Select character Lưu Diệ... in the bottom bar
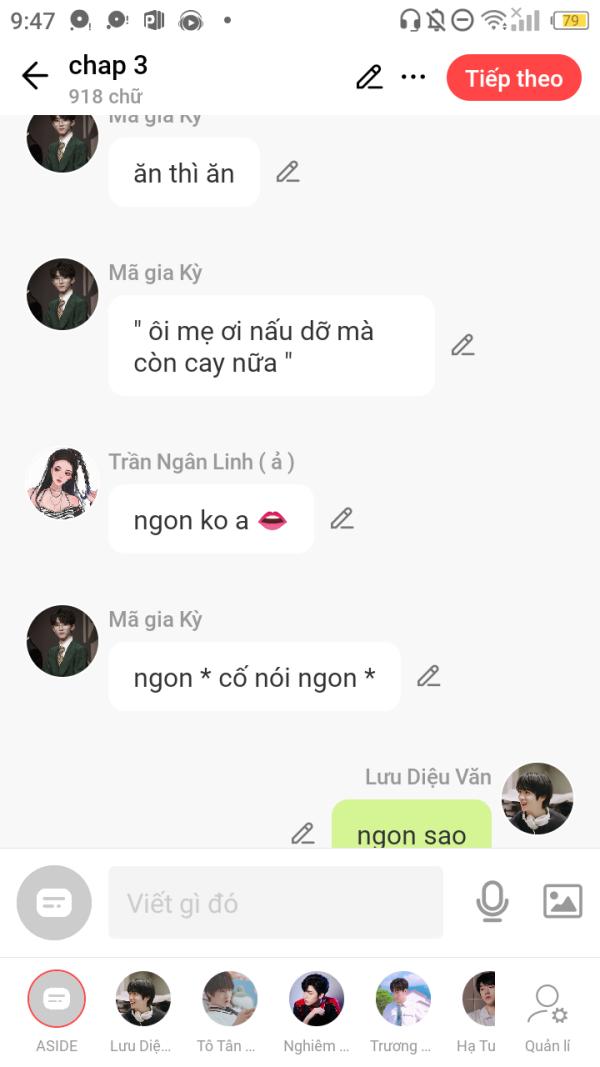 (x=142, y=1011)
